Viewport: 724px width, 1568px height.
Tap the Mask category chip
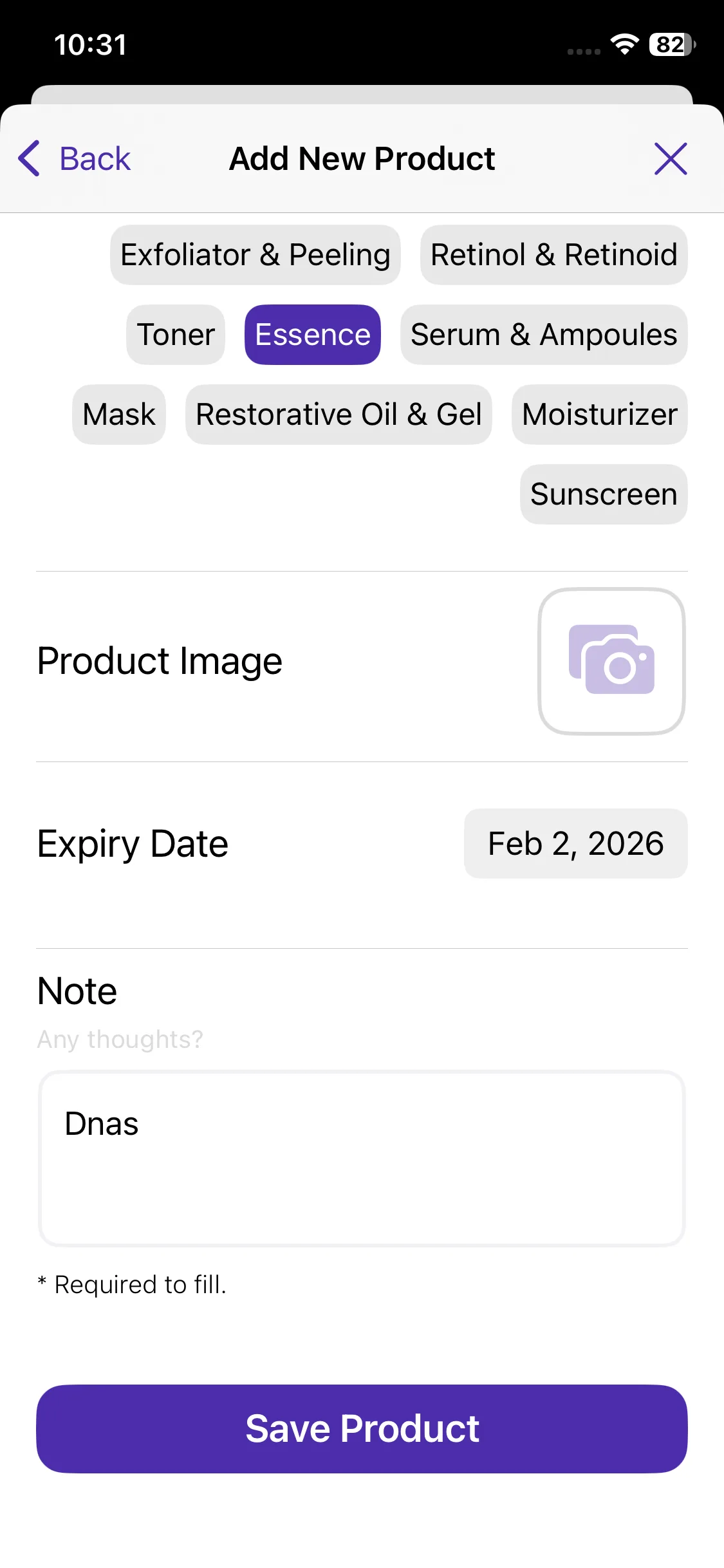coord(119,415)
